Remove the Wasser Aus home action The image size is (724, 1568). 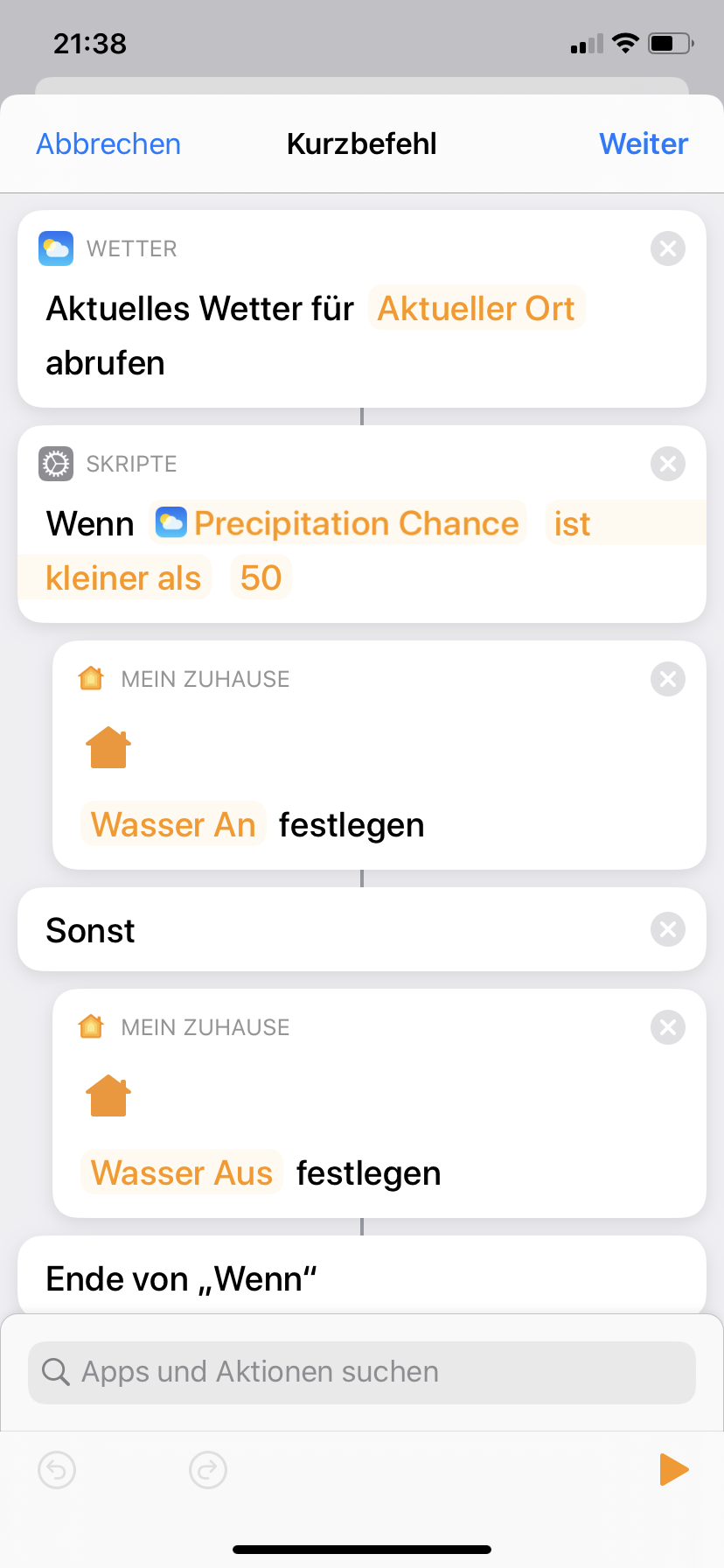668,1028
